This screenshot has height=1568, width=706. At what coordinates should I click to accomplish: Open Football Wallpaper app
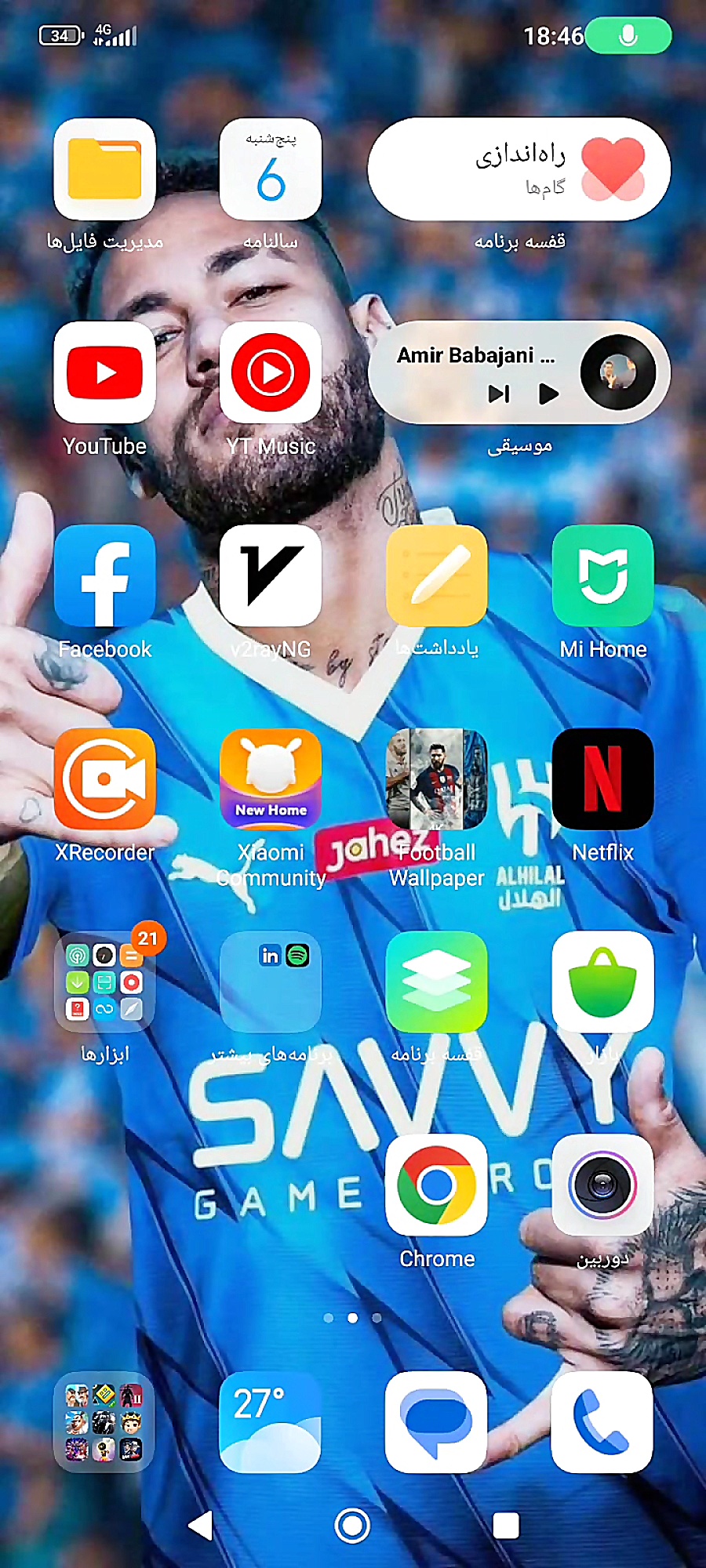(437, 779)
